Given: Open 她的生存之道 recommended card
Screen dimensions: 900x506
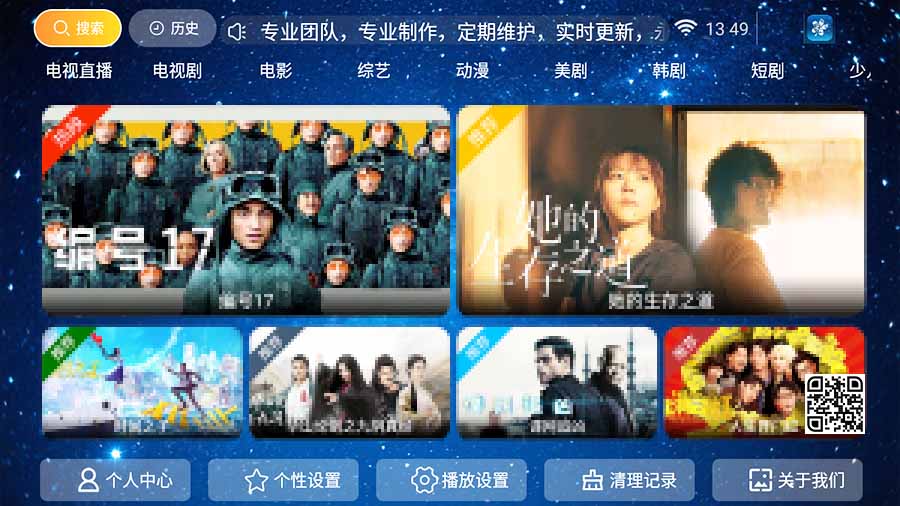Looking at the screenshot, I should pyautogui.click(x=661, y=210).
